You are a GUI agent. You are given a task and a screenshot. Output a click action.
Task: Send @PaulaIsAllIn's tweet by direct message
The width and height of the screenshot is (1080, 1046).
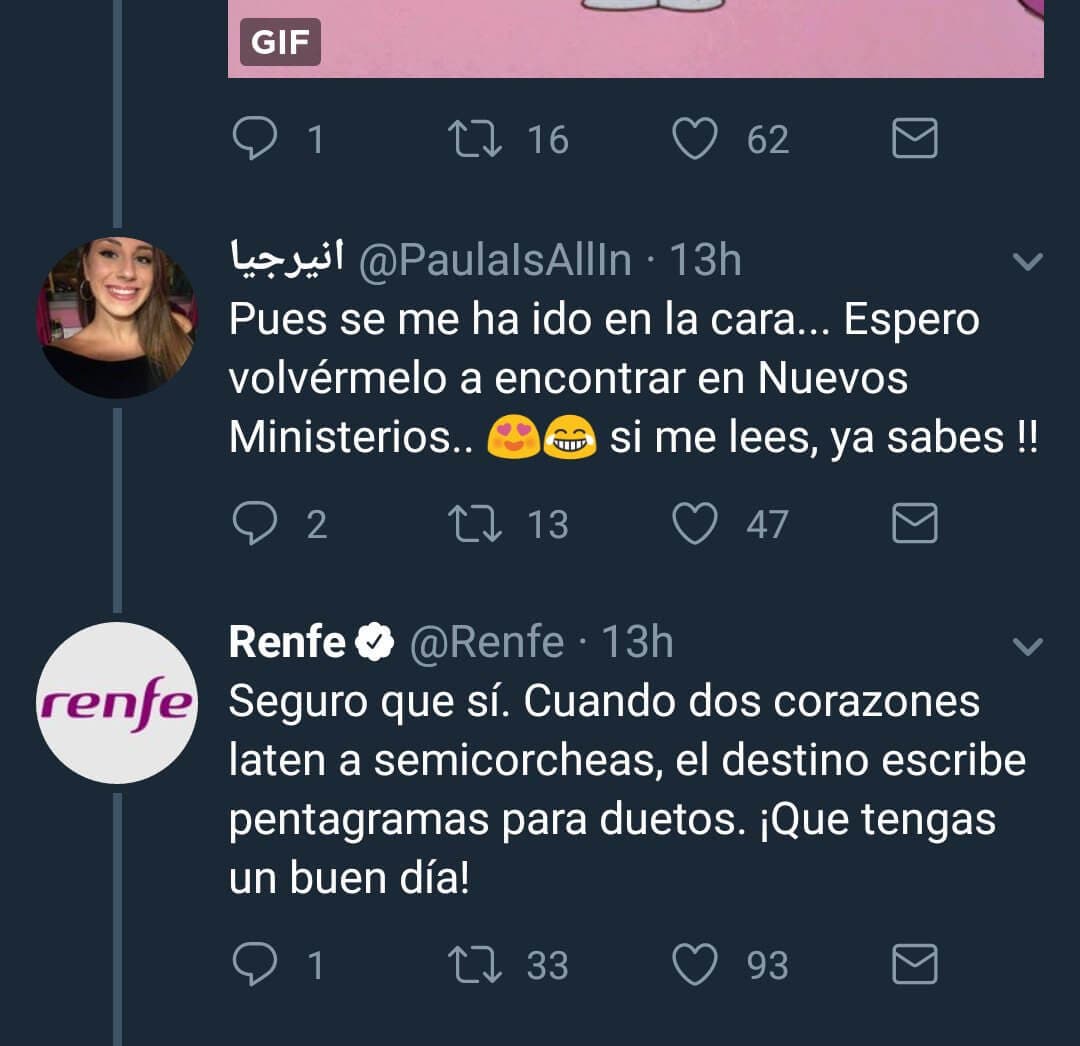[x=914, y=524]
